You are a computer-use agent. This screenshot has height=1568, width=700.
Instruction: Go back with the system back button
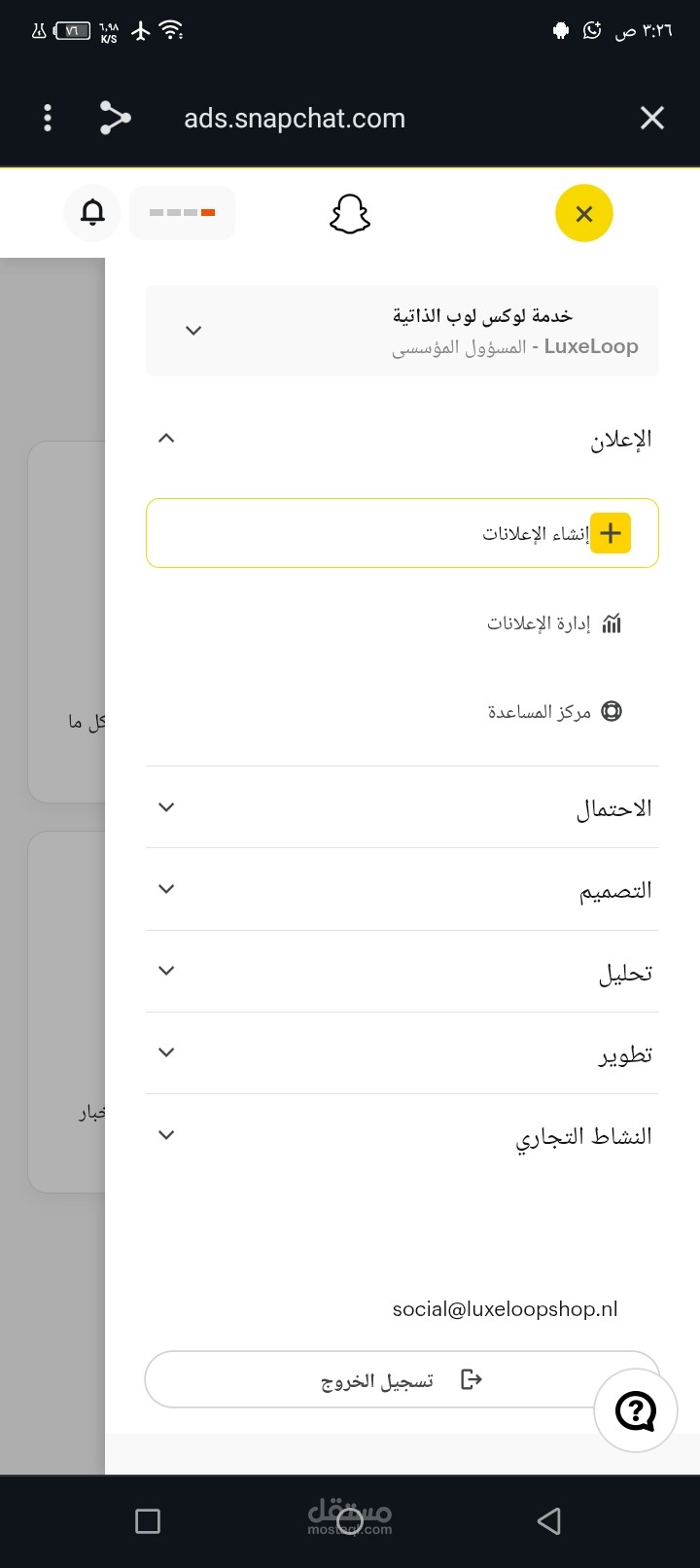coord(549,1520)
